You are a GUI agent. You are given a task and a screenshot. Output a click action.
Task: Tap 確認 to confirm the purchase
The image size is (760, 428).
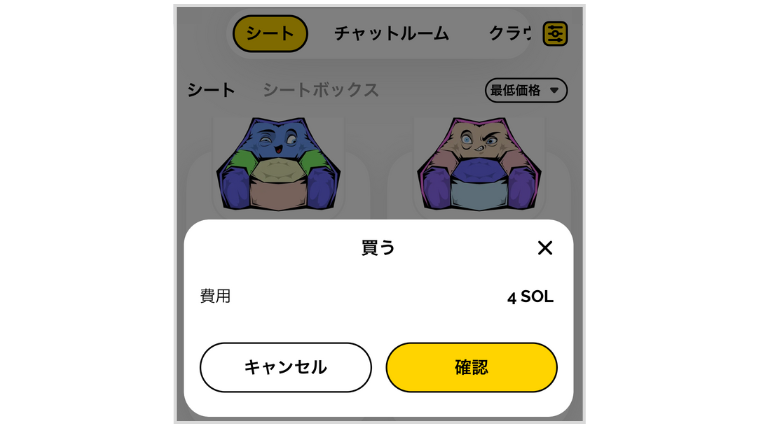[471, 367]
